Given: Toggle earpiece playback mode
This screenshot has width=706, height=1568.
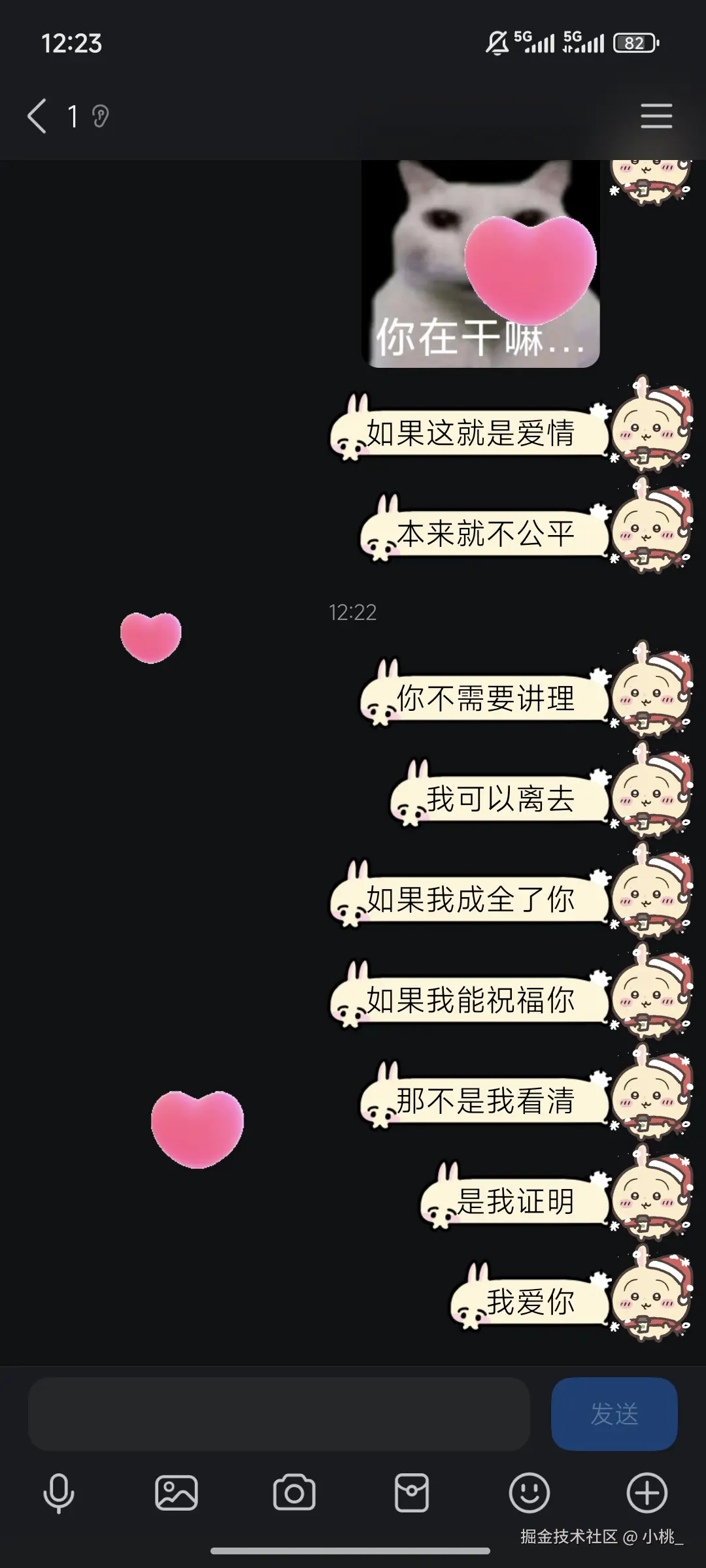Looking at the screenshot, I should point(99,116).
